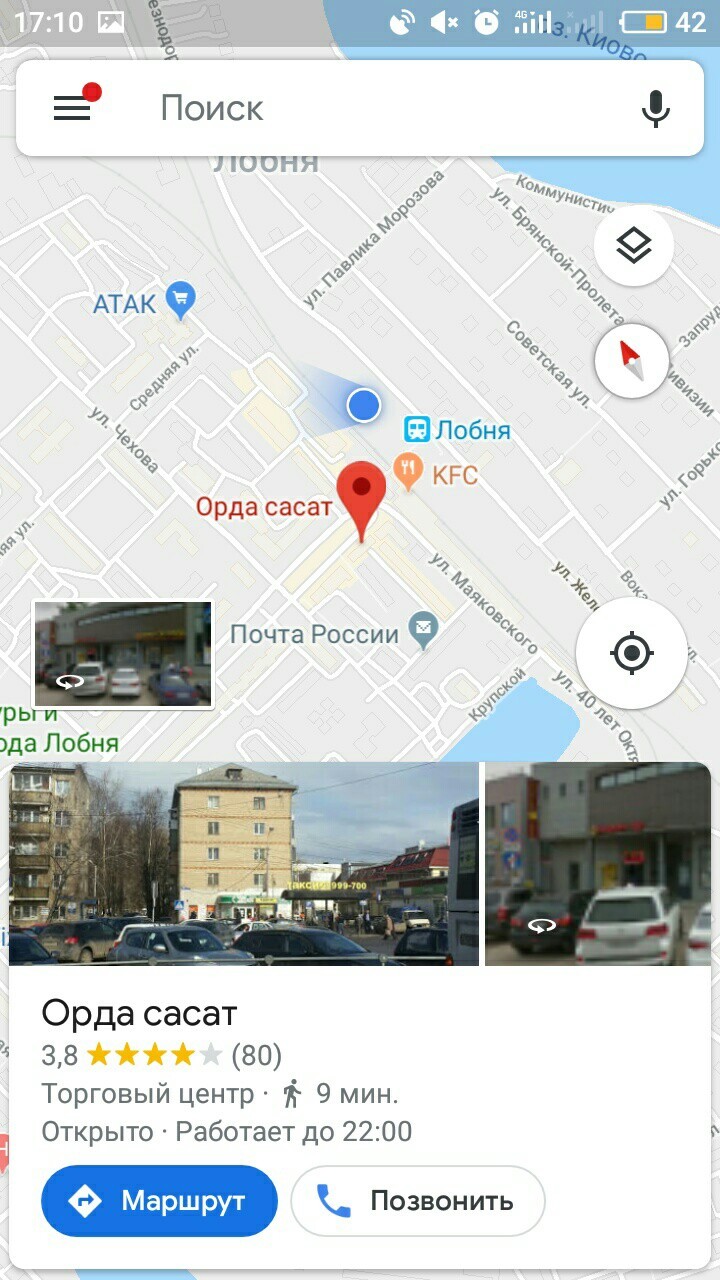Open the hamburger menu drawer
Screen dimensions: 720x1280
72,108
